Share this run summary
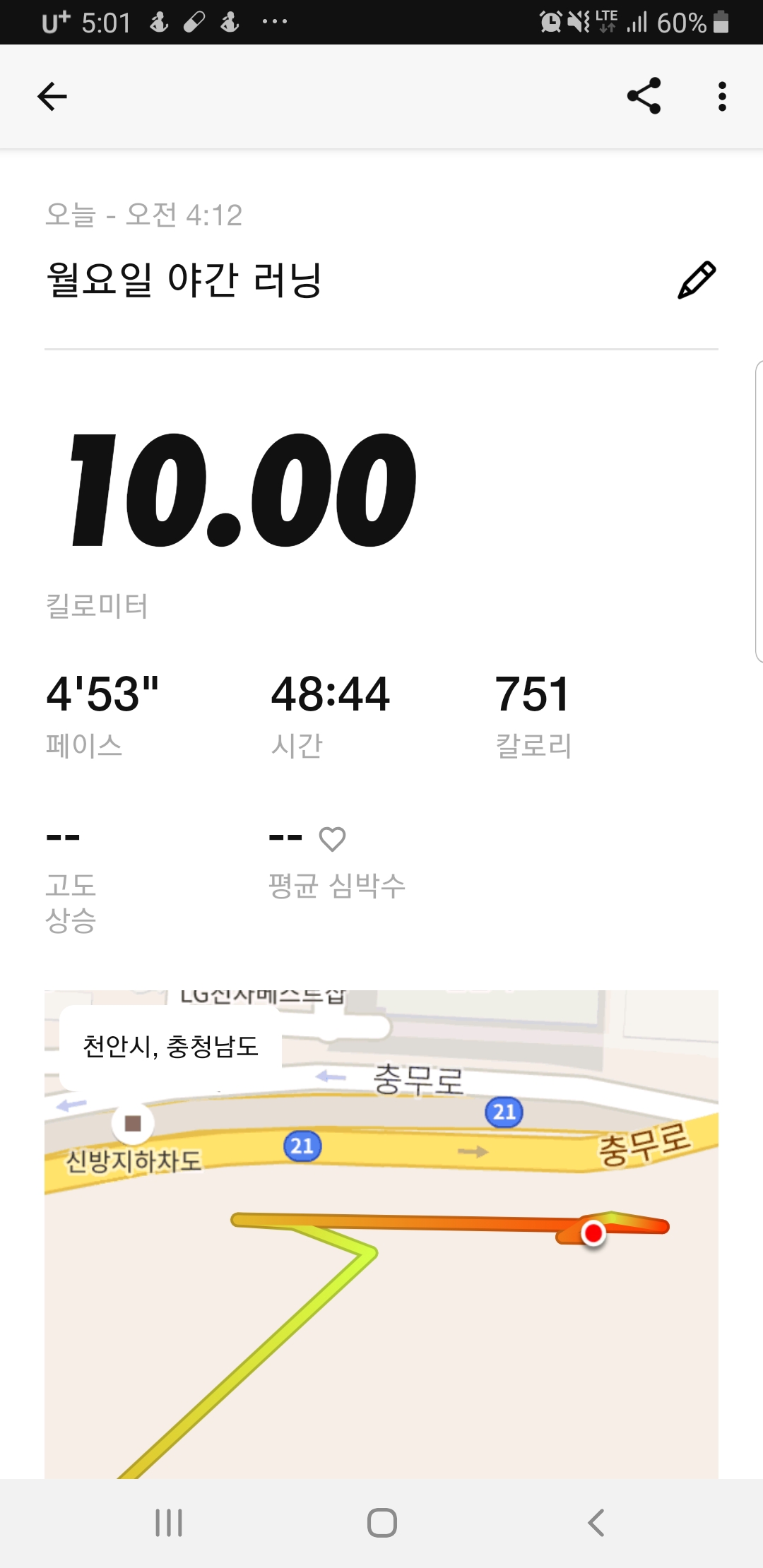This screenshot has height=1568, width=763. pos(644,96)
